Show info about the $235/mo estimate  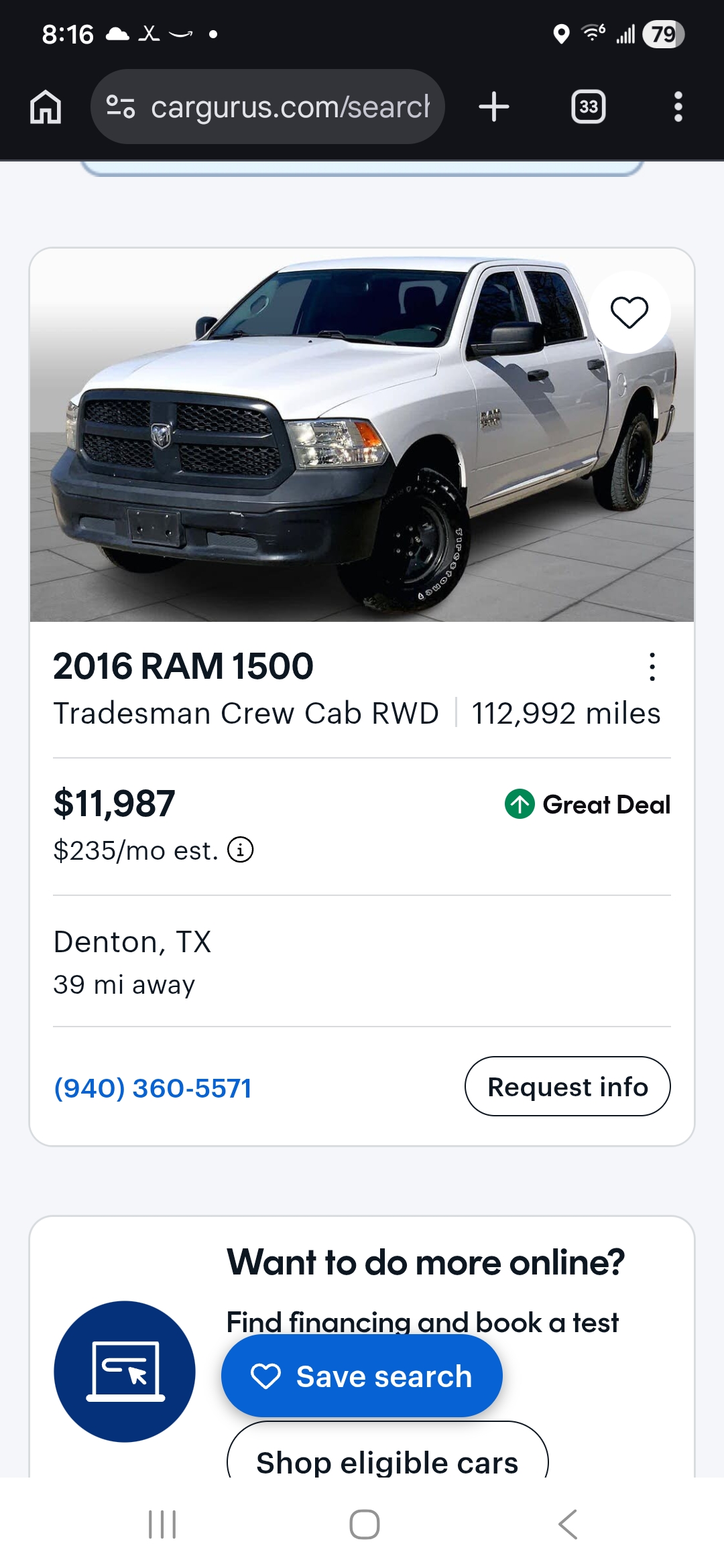pos(241,850)
